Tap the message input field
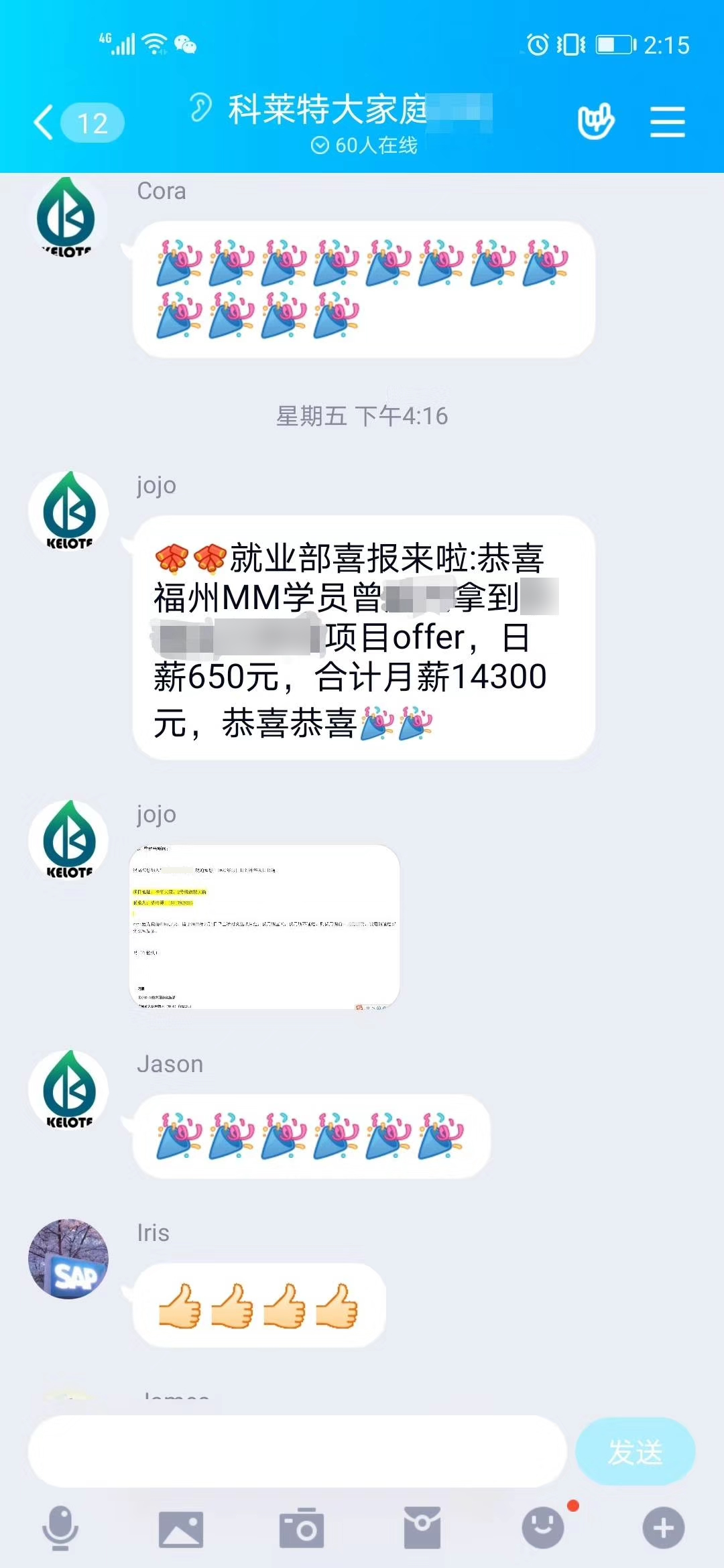 297,1452
